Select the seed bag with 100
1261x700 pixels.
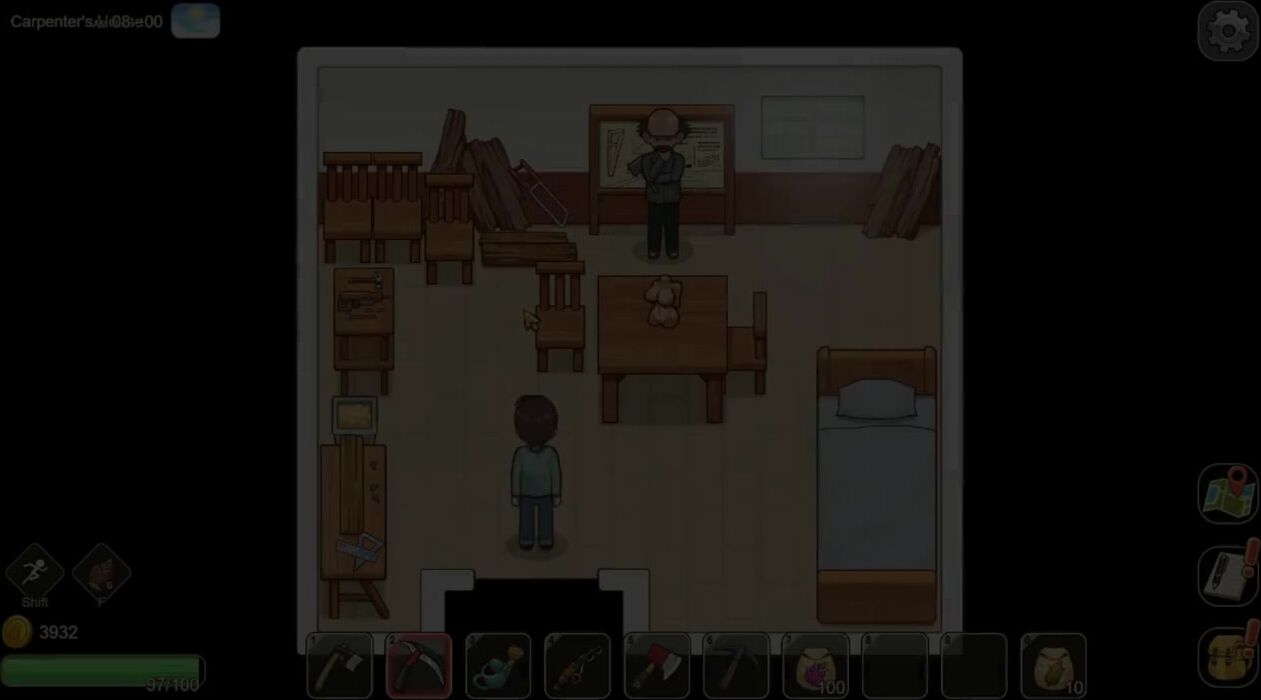[815, 665]
